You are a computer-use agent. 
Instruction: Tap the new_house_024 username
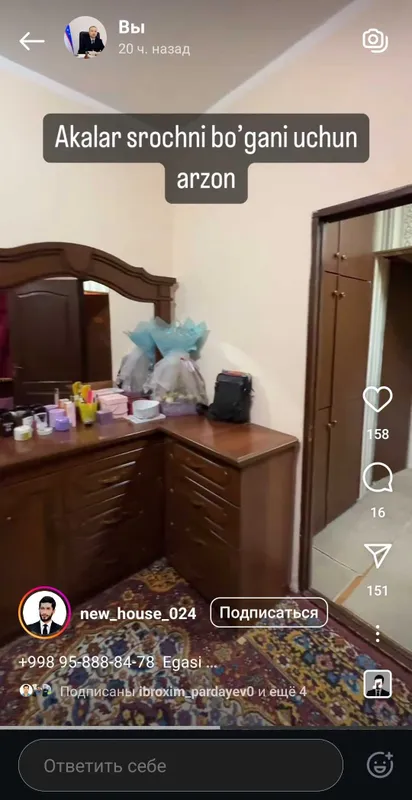[138, 614]
